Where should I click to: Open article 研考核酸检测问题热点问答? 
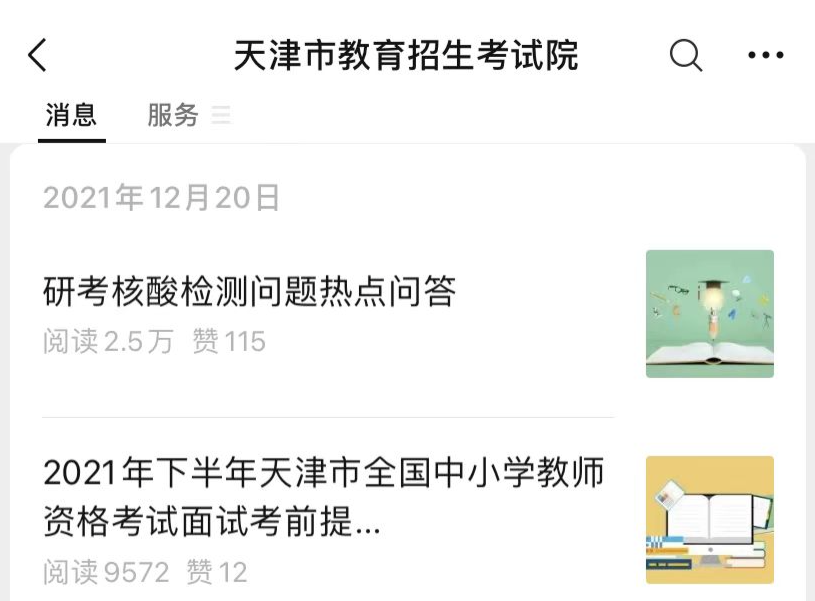tap(250, 292)
